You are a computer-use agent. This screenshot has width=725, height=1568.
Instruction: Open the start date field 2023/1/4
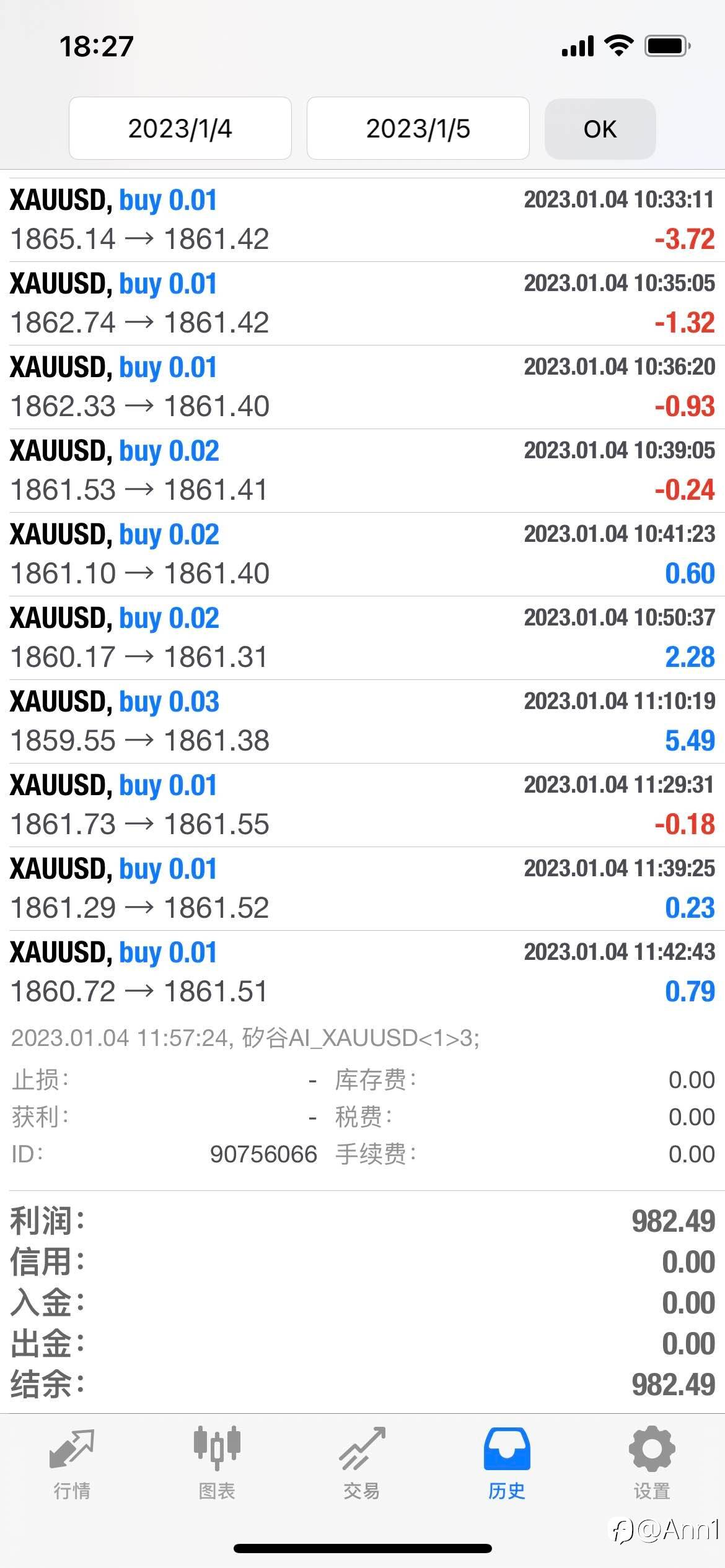tap(180, 128)
